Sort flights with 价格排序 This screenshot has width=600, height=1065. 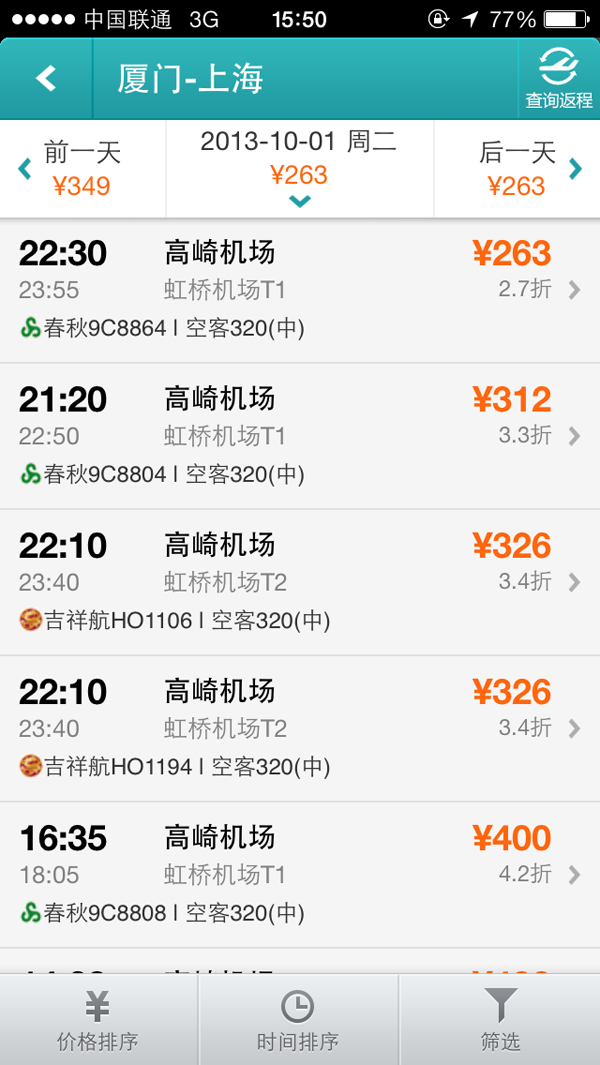pos(98,1020)
